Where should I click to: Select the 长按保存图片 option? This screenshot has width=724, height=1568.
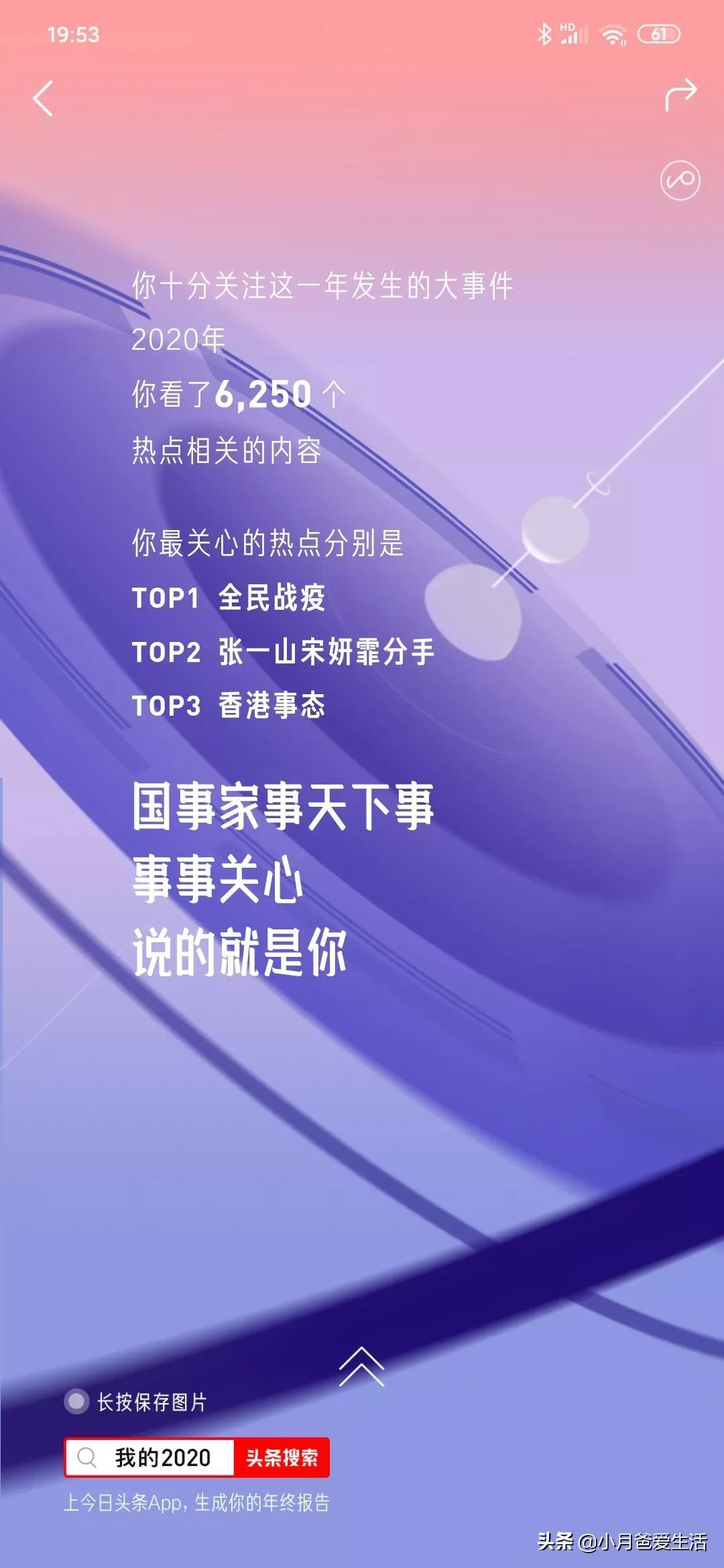(76, 1401)
